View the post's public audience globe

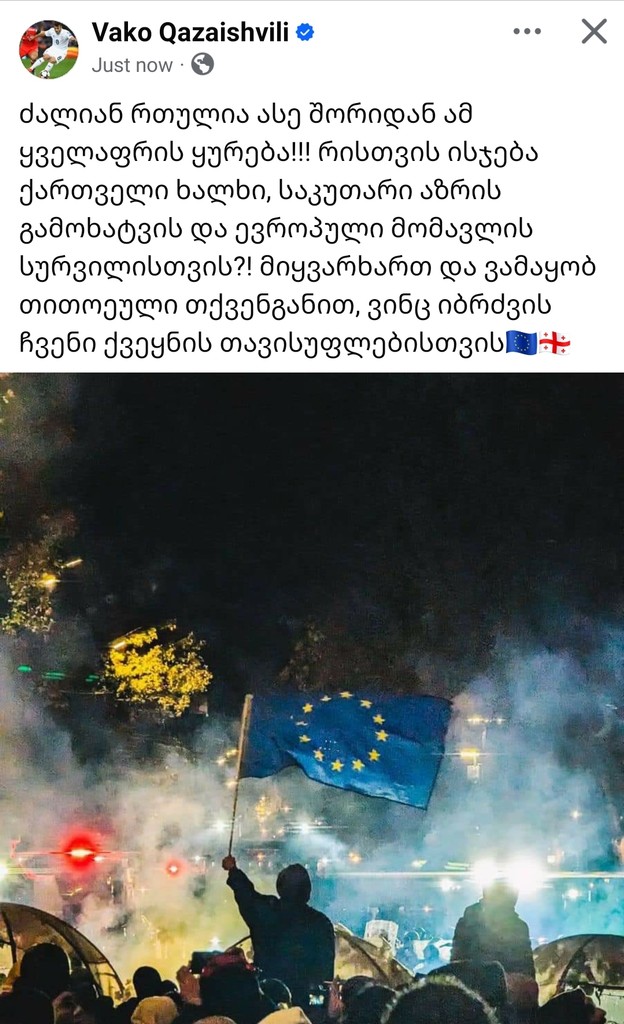coord(203,65)
